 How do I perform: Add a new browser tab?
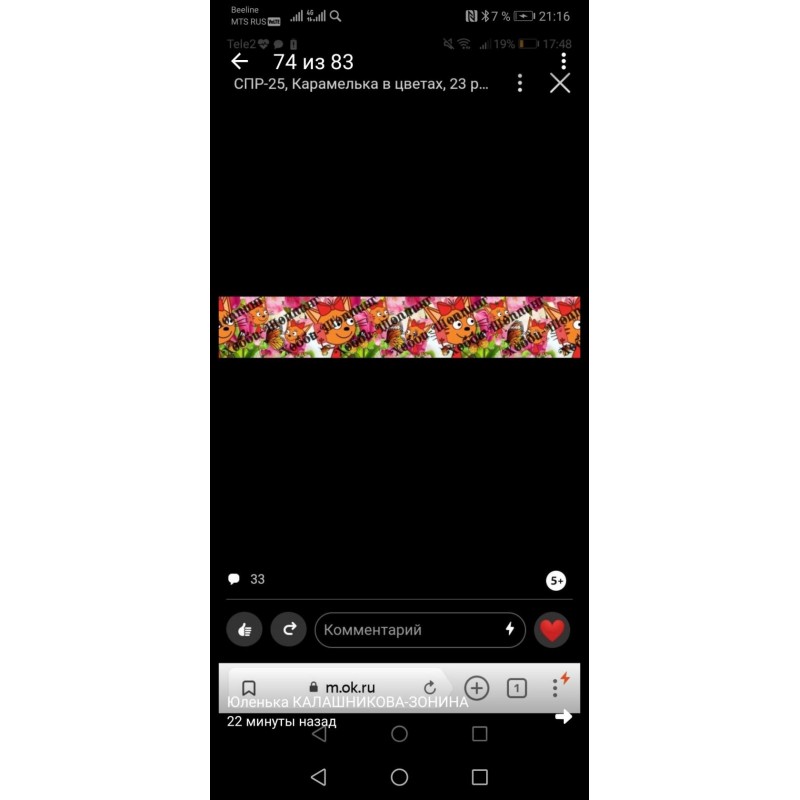tap(477, 688)
